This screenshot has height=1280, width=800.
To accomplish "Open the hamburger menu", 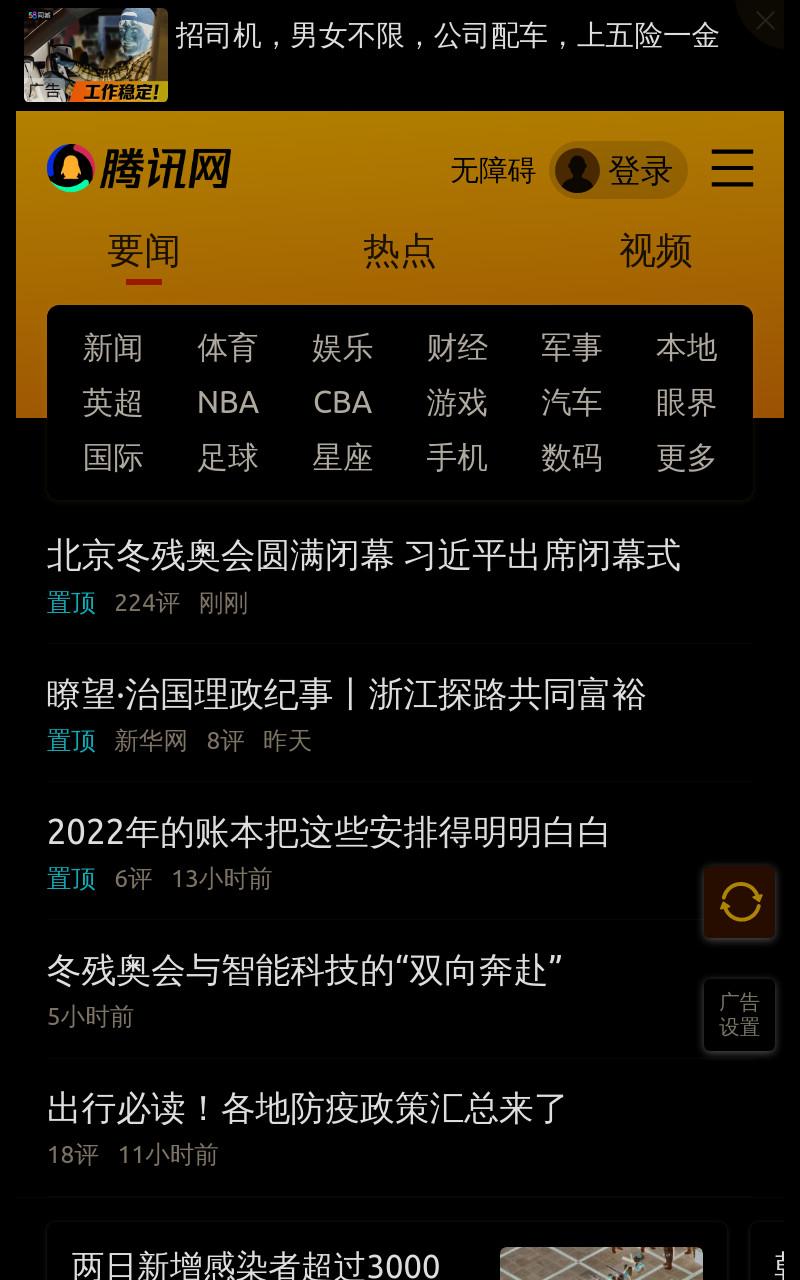I will (x=732, y=168).
